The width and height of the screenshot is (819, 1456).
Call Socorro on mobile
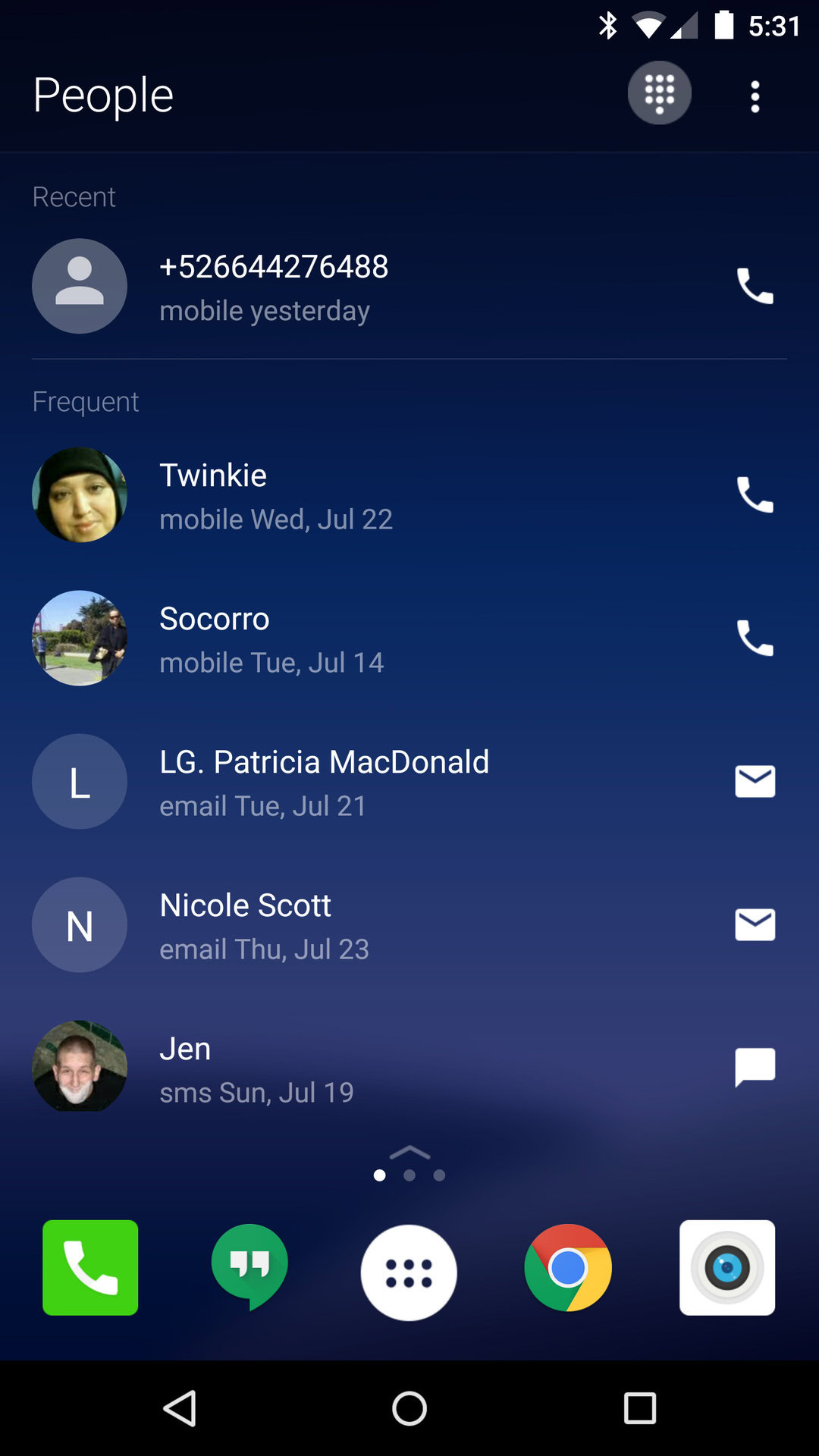[755, 639]
